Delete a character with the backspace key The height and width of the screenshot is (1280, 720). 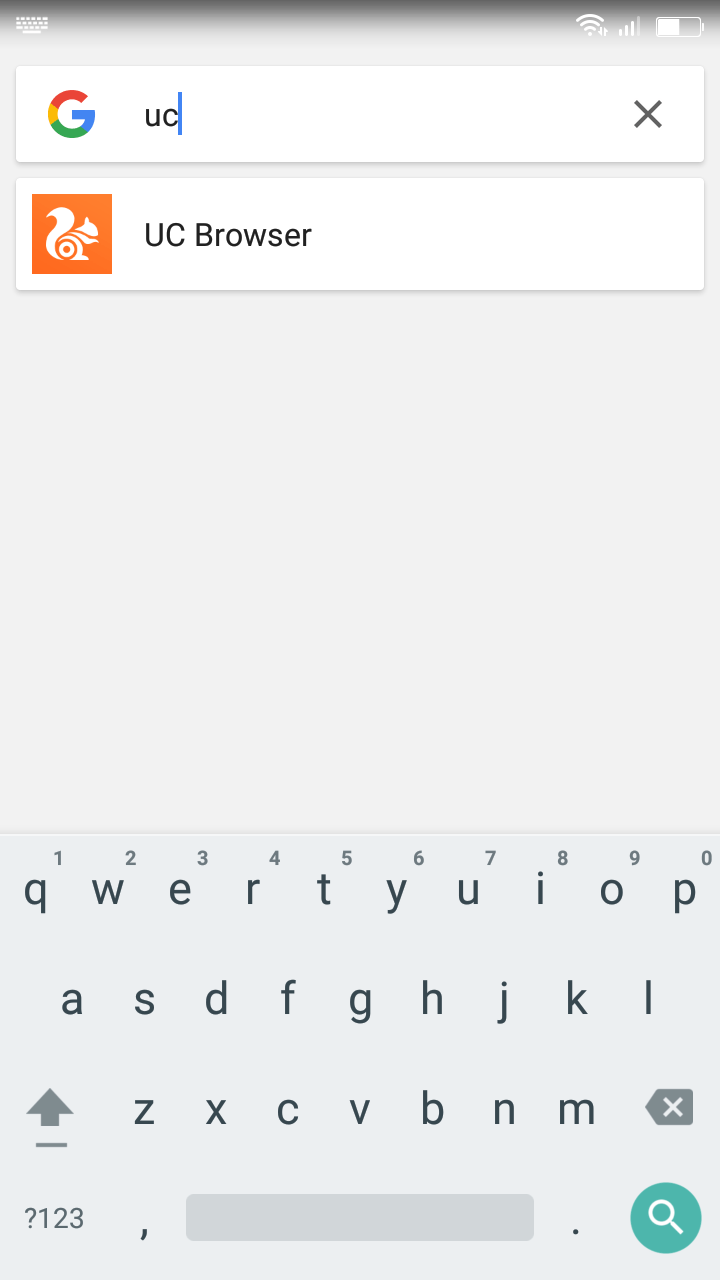tap(669, 1108)
